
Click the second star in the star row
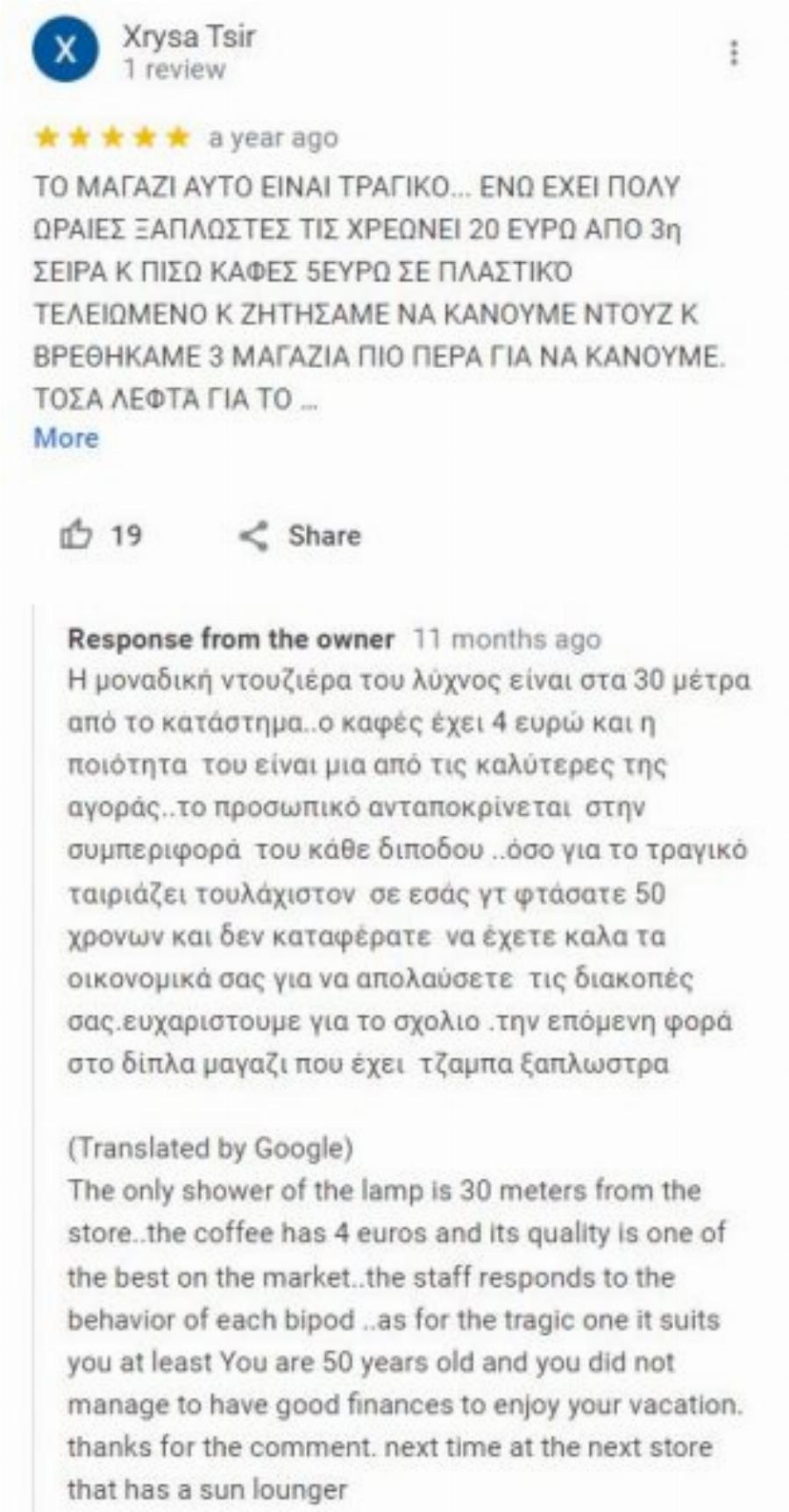tap(79, 137)
